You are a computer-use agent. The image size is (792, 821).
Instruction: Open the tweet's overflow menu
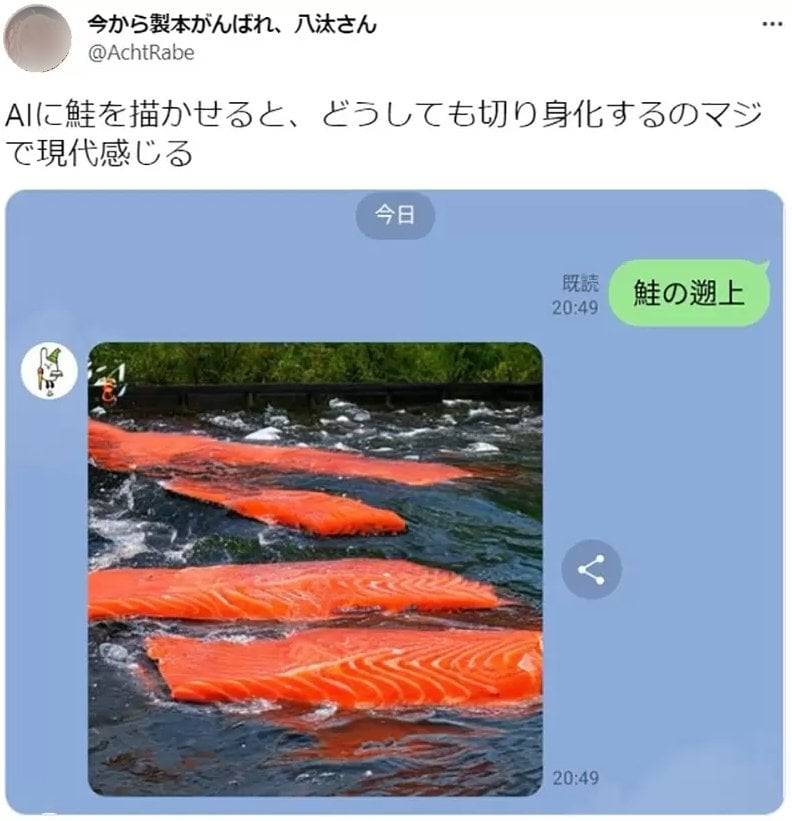click(771, 23)
